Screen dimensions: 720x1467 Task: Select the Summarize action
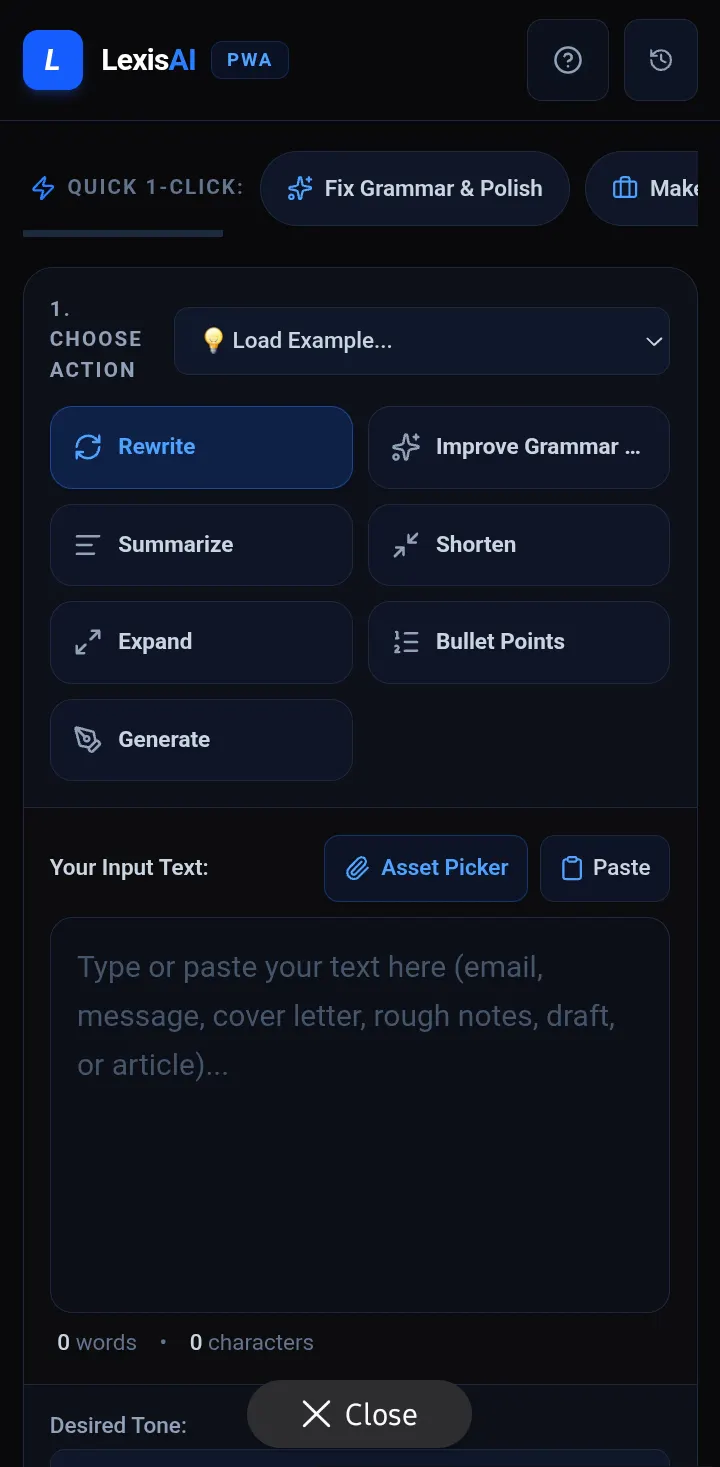[x=201, y=545]
